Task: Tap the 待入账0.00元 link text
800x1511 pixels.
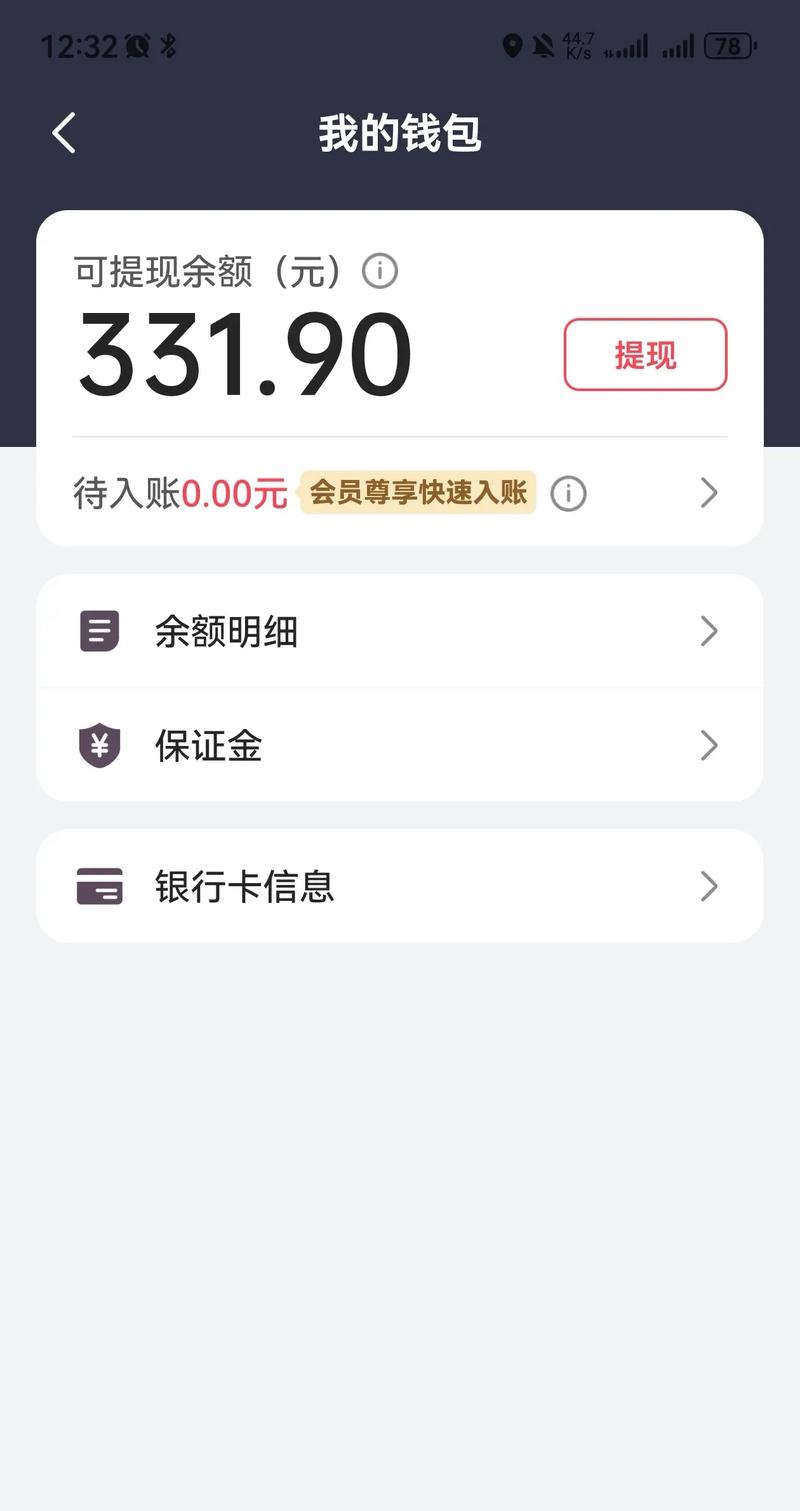Action: coord(183,492)
